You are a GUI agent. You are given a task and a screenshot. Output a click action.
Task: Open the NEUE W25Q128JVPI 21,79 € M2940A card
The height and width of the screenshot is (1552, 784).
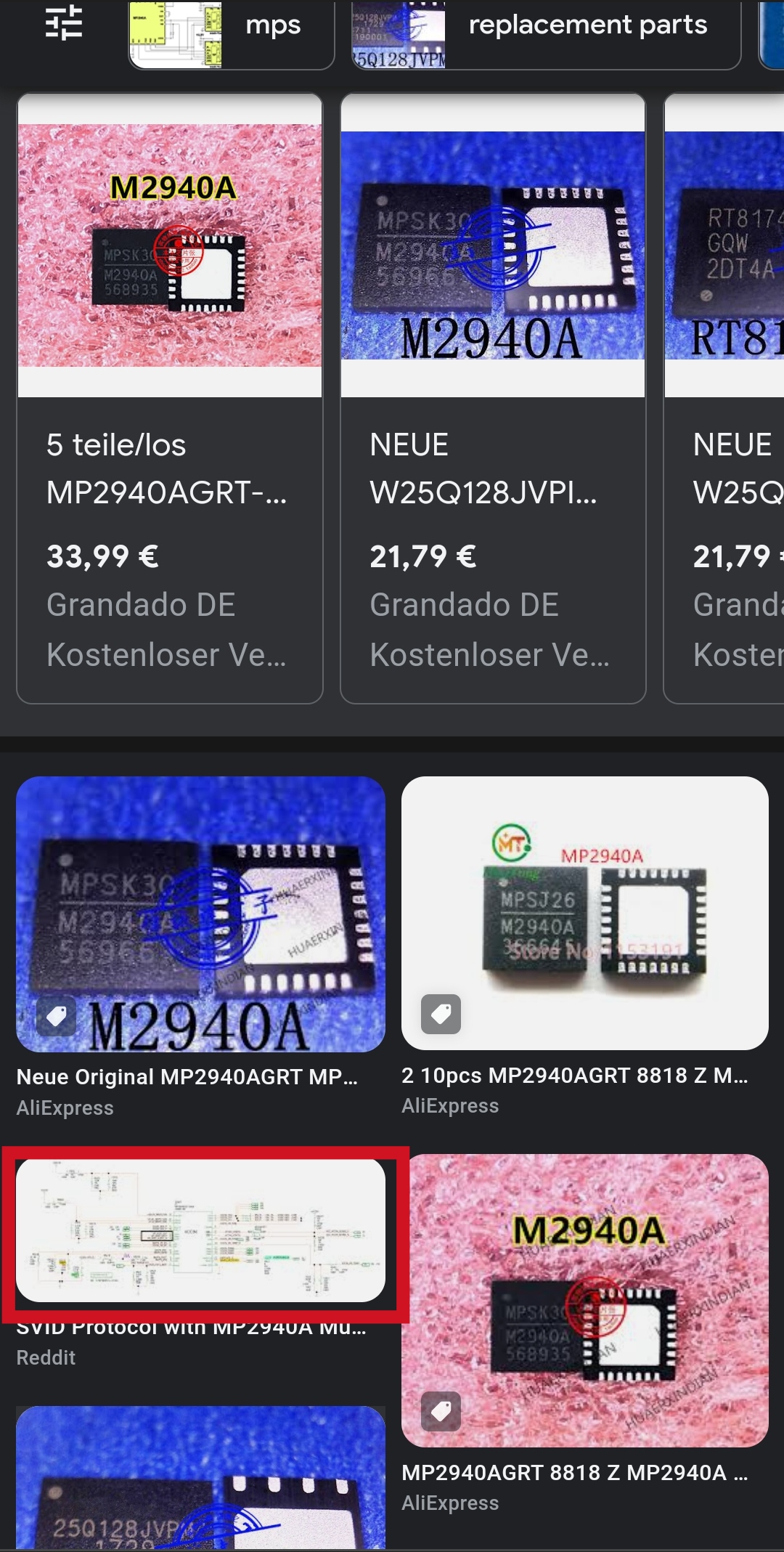click(493, 397)
